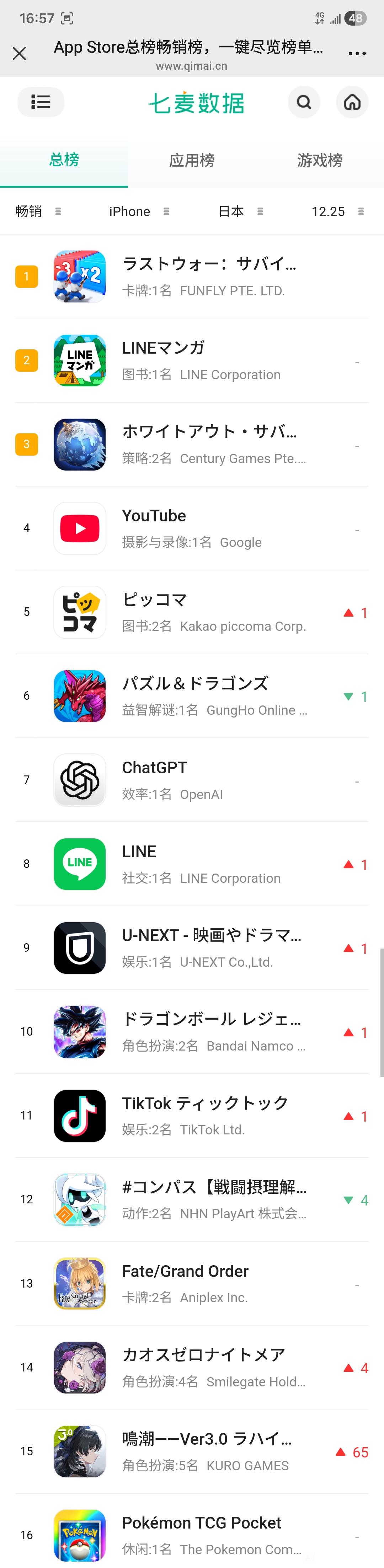Screen dimensions: 384x1568
Task: Close the web page view
Action: (20, 54)
